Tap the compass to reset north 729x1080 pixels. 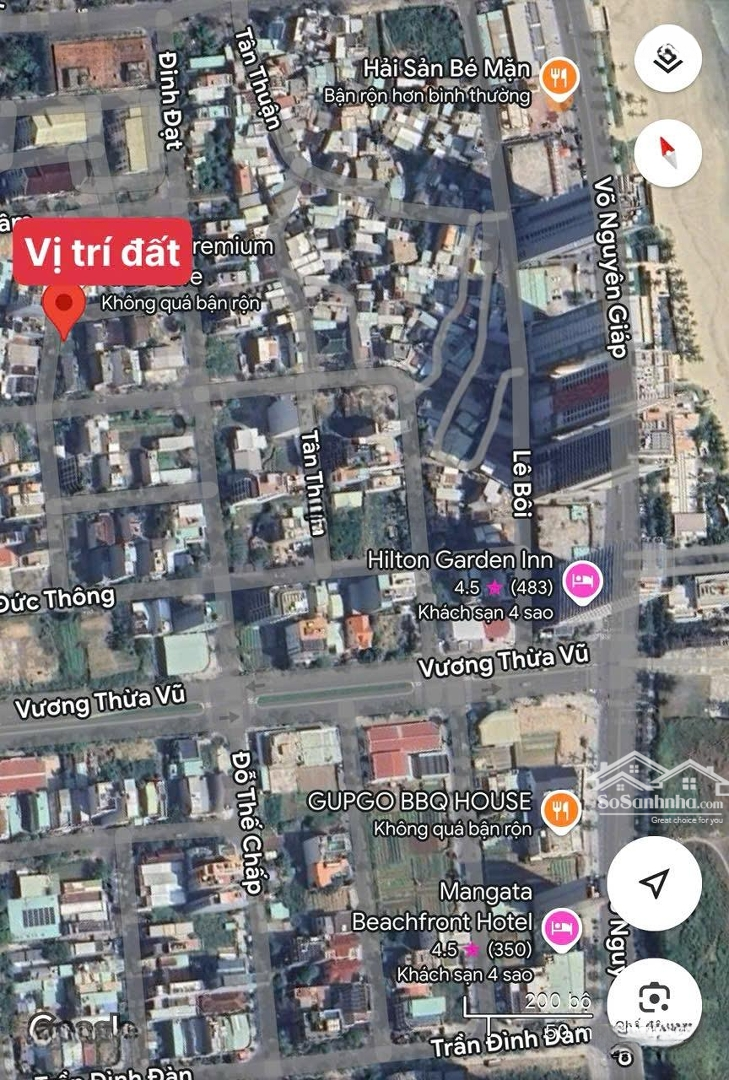click(668, 152)
